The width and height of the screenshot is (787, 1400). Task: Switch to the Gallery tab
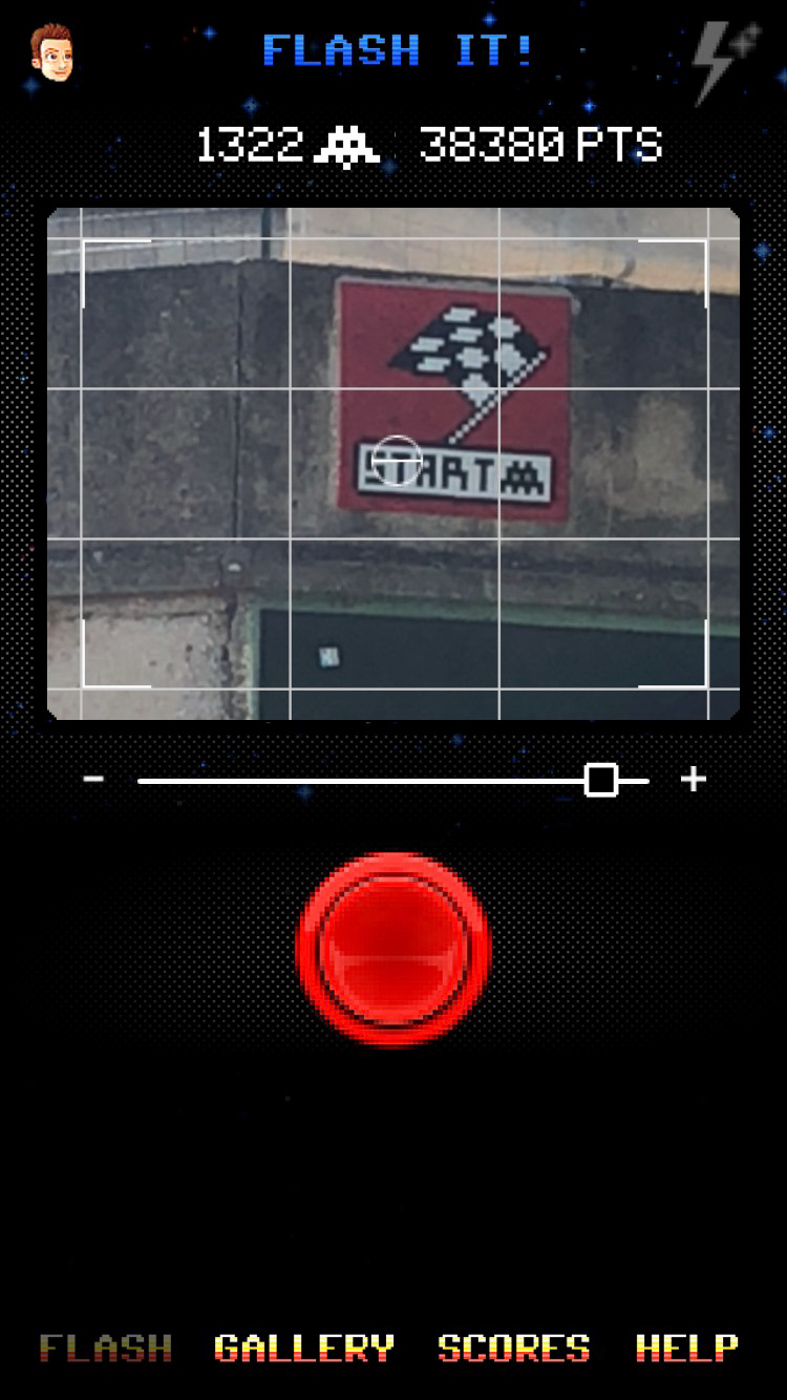(x=304, y=1348)
